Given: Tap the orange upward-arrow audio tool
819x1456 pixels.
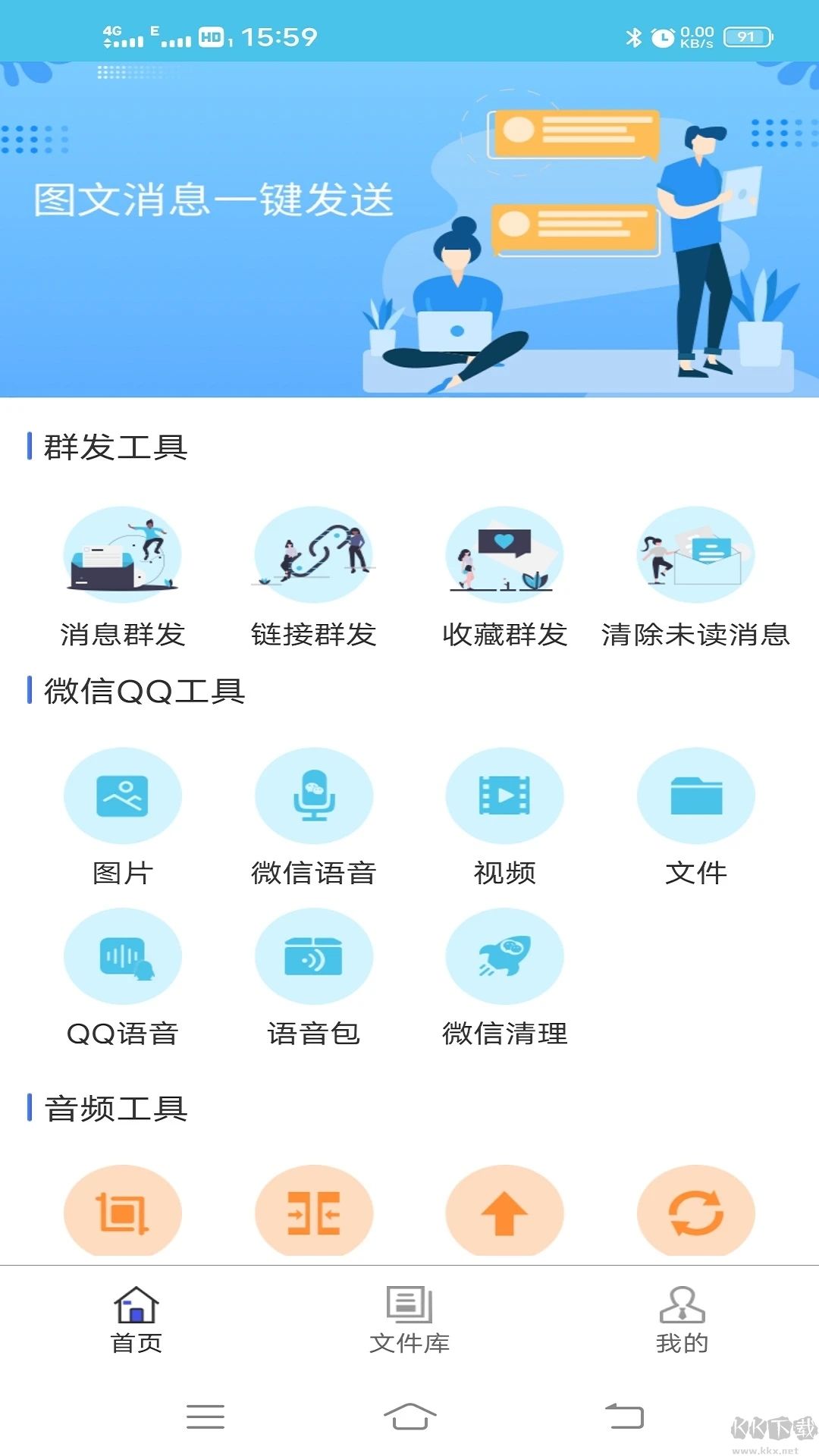Looking at the screenshot, I should tap(505, 1213).
